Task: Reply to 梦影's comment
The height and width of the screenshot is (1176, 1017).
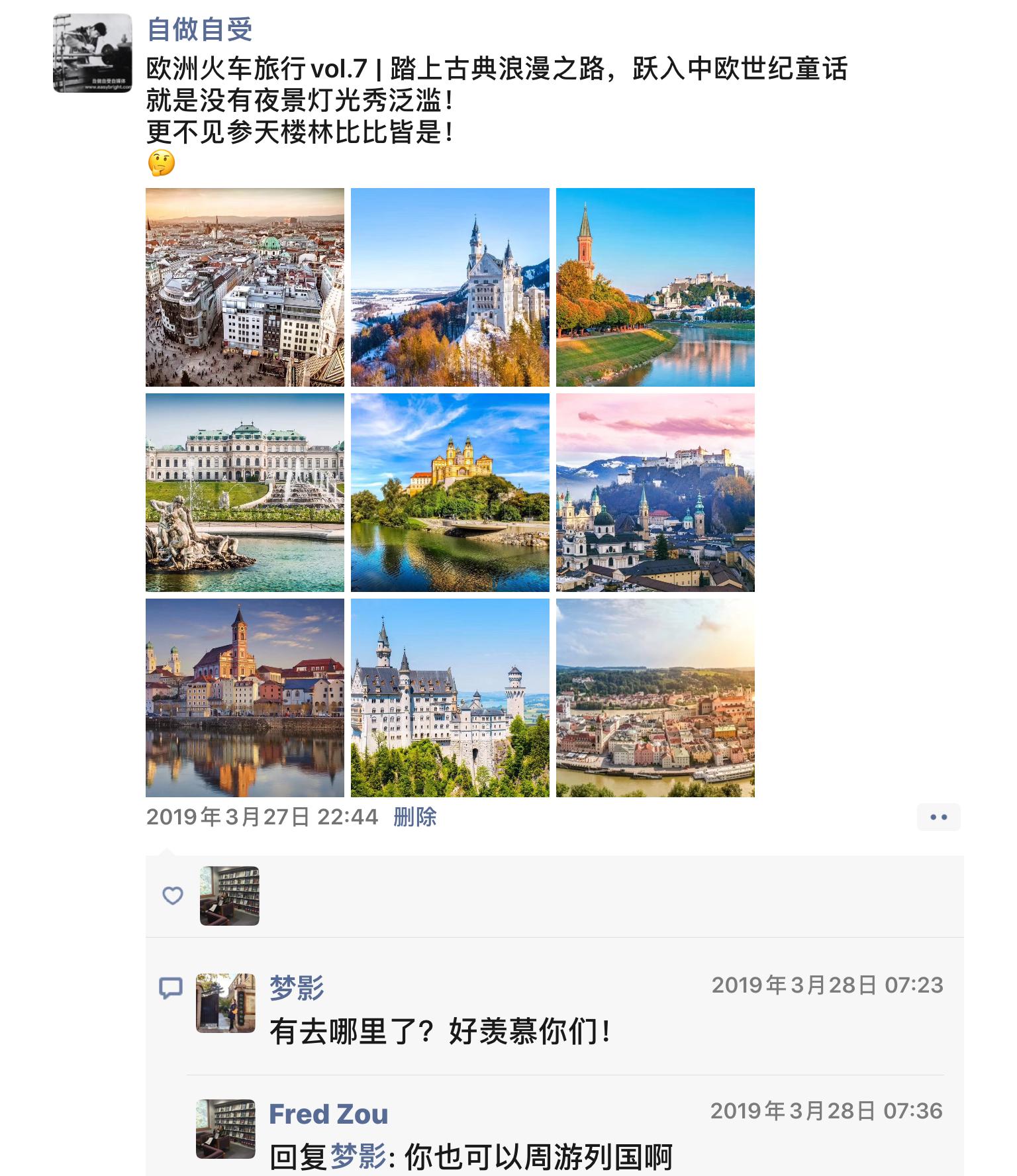Action: tap(440, 1032)
